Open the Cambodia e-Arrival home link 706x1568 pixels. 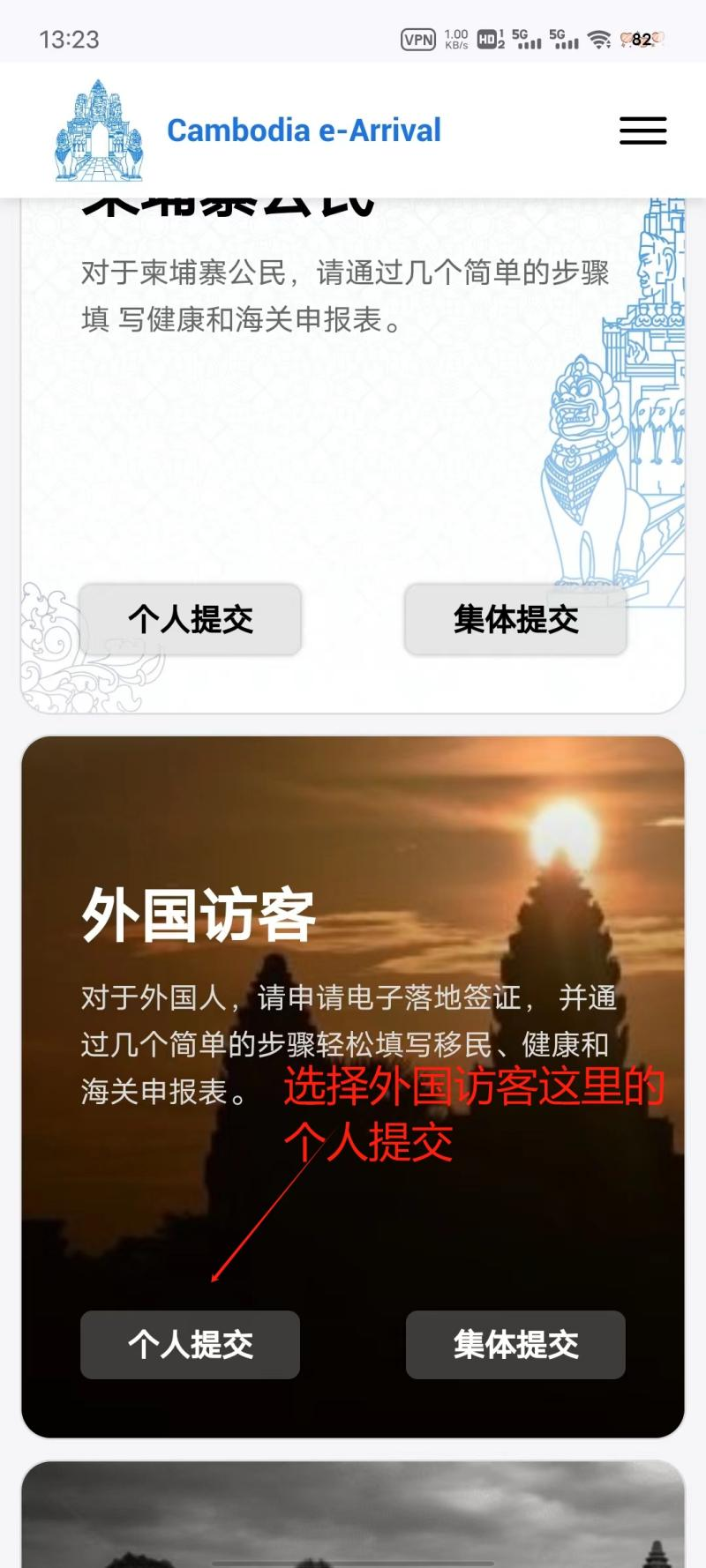(303, 131)
